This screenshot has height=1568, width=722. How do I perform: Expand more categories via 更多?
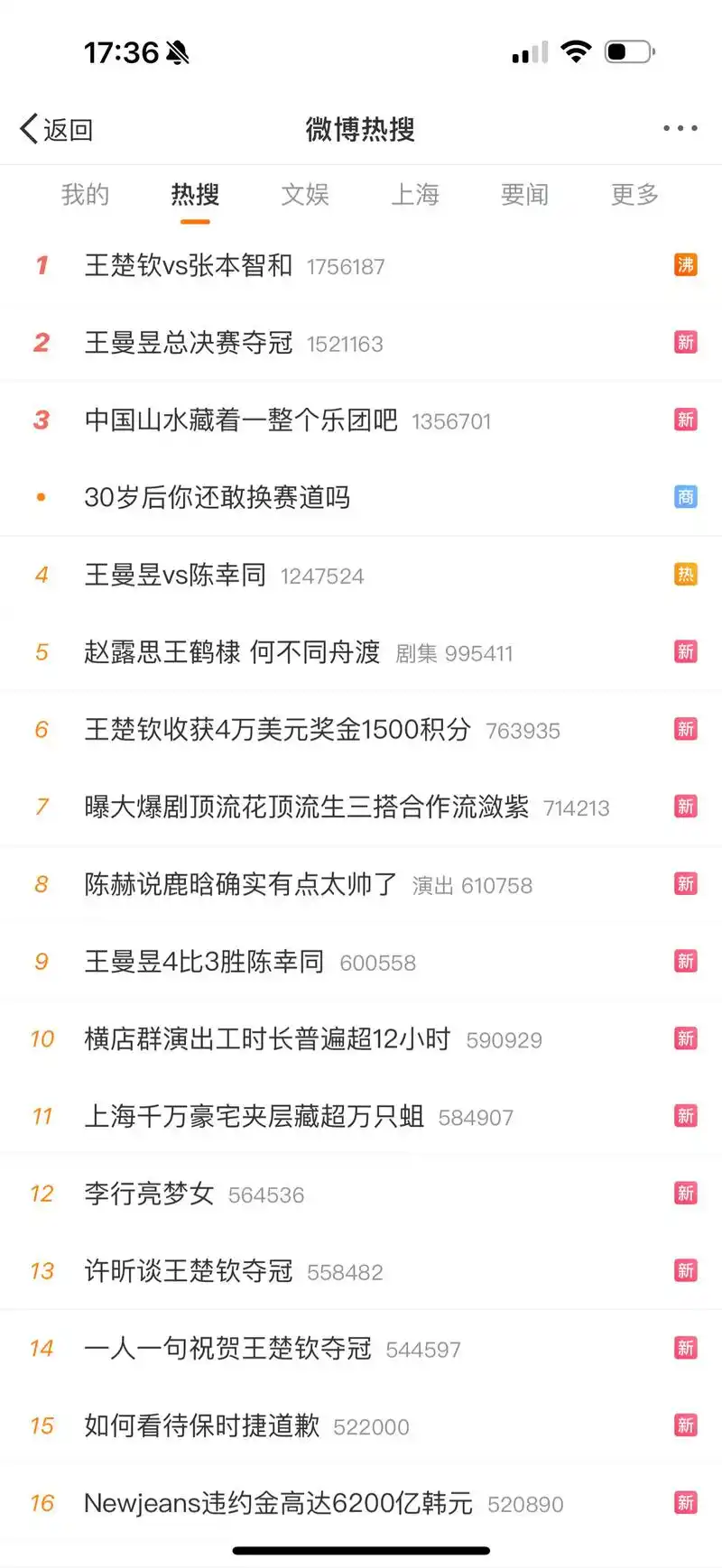pos(634,195)
